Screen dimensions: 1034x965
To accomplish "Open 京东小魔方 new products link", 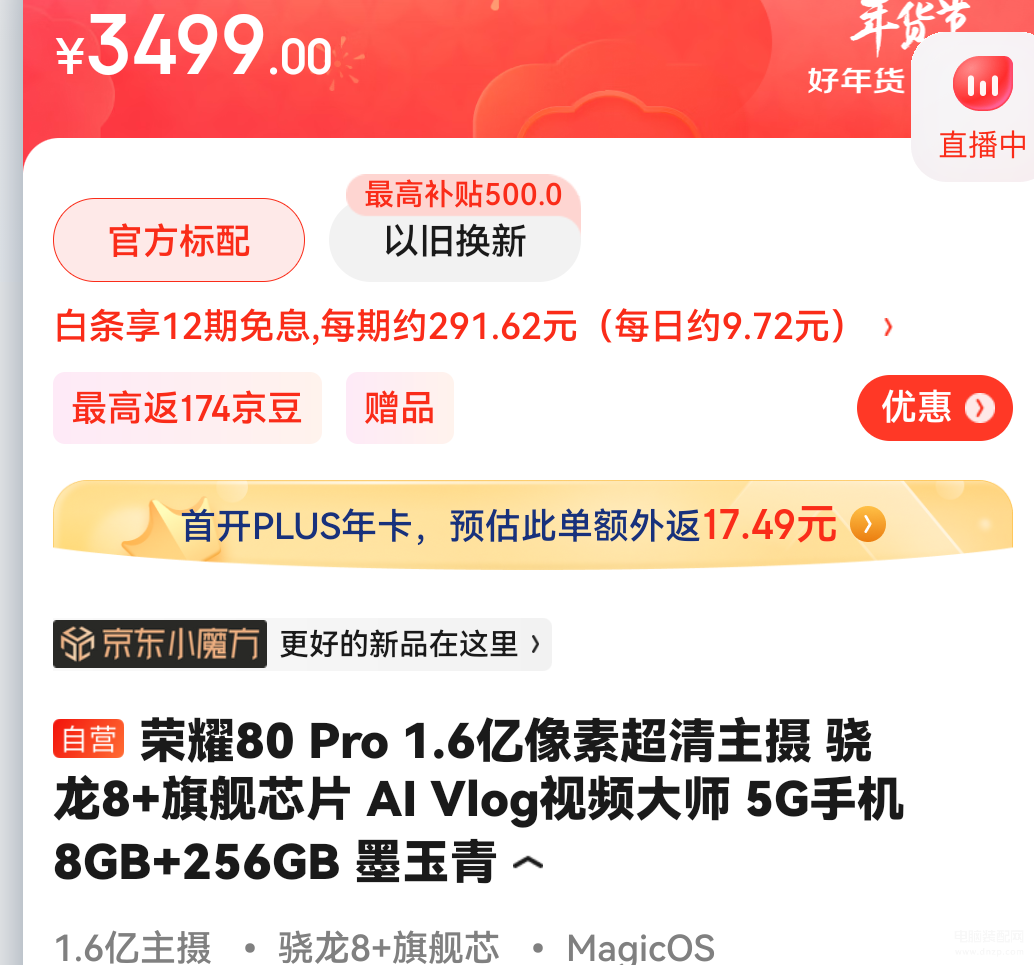I will (302, 644).
